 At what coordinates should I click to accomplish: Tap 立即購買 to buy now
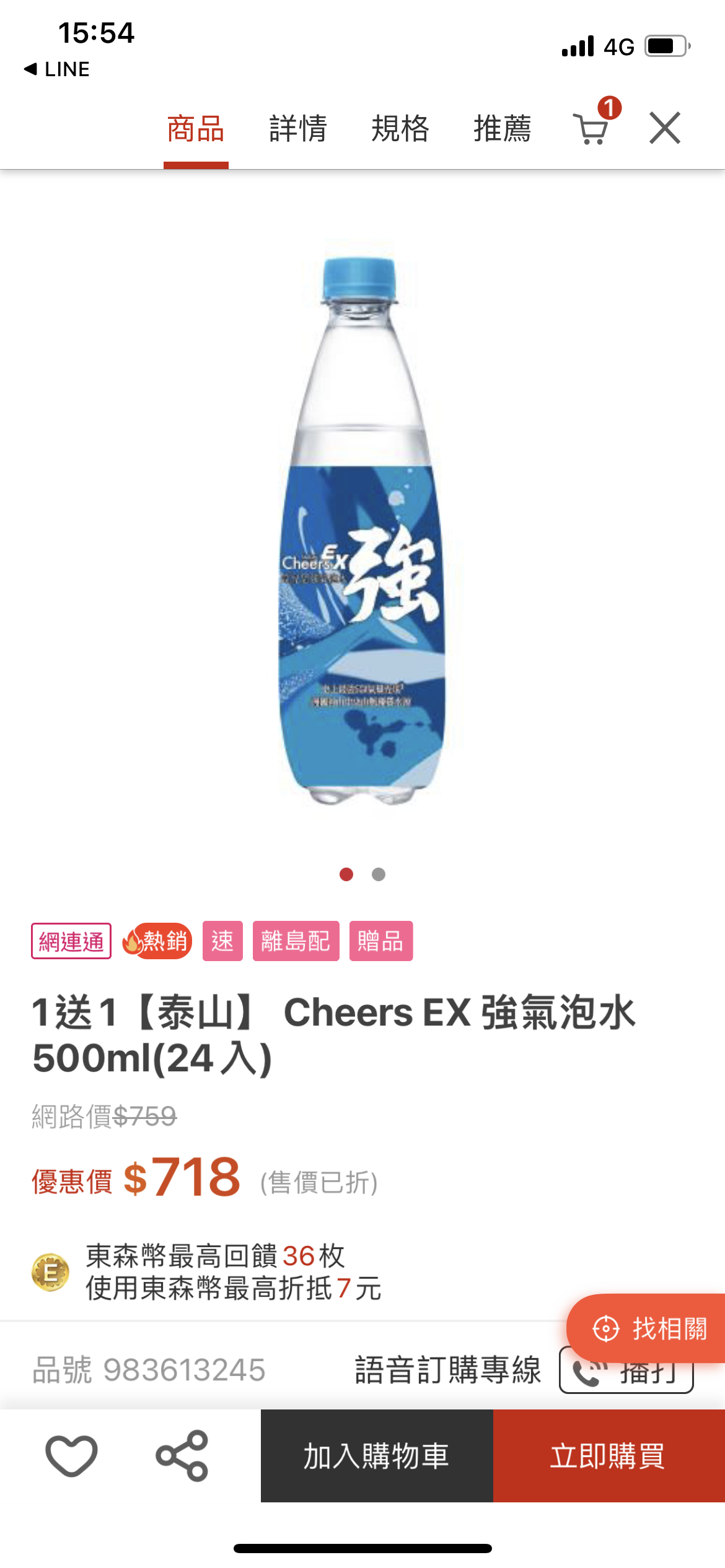609,1456
